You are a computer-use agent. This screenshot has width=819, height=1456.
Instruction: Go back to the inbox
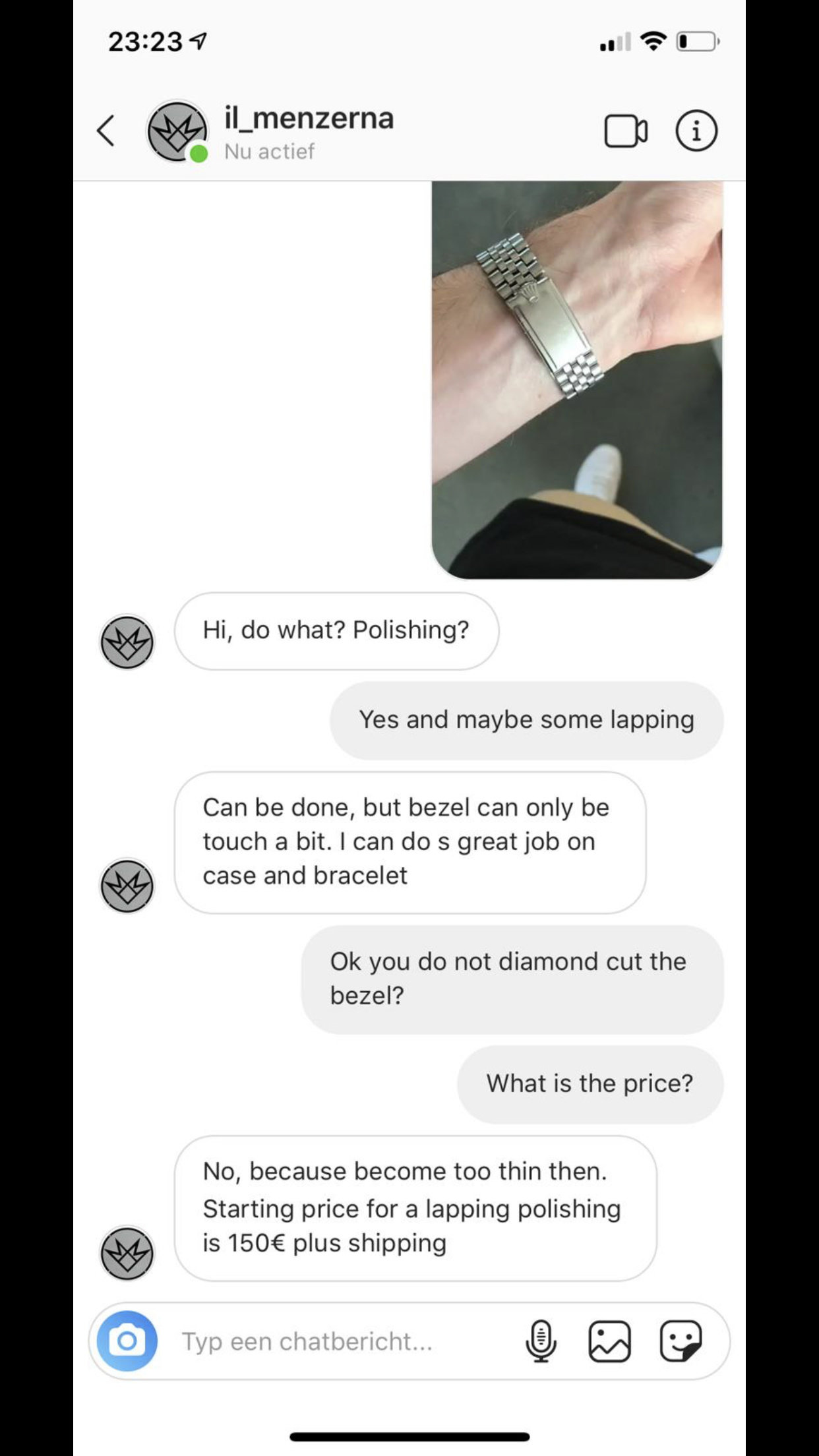[x=106, y=131]
